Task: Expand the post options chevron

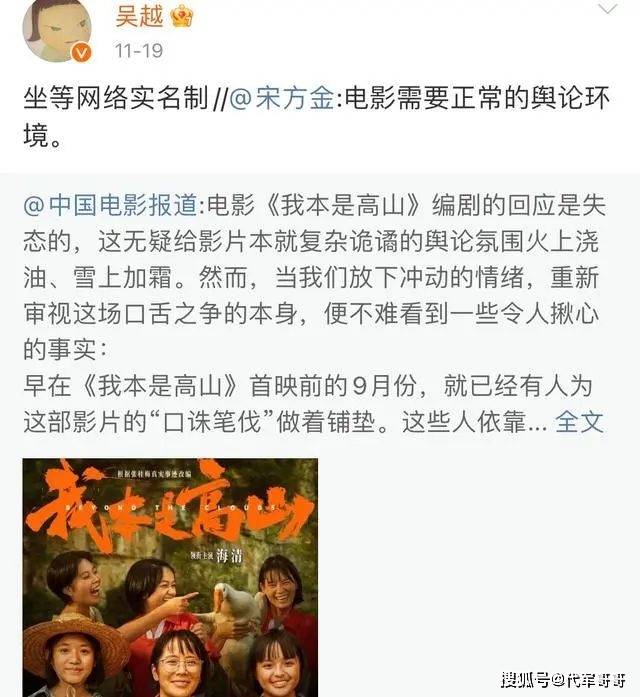Action: tap(609, 12)
